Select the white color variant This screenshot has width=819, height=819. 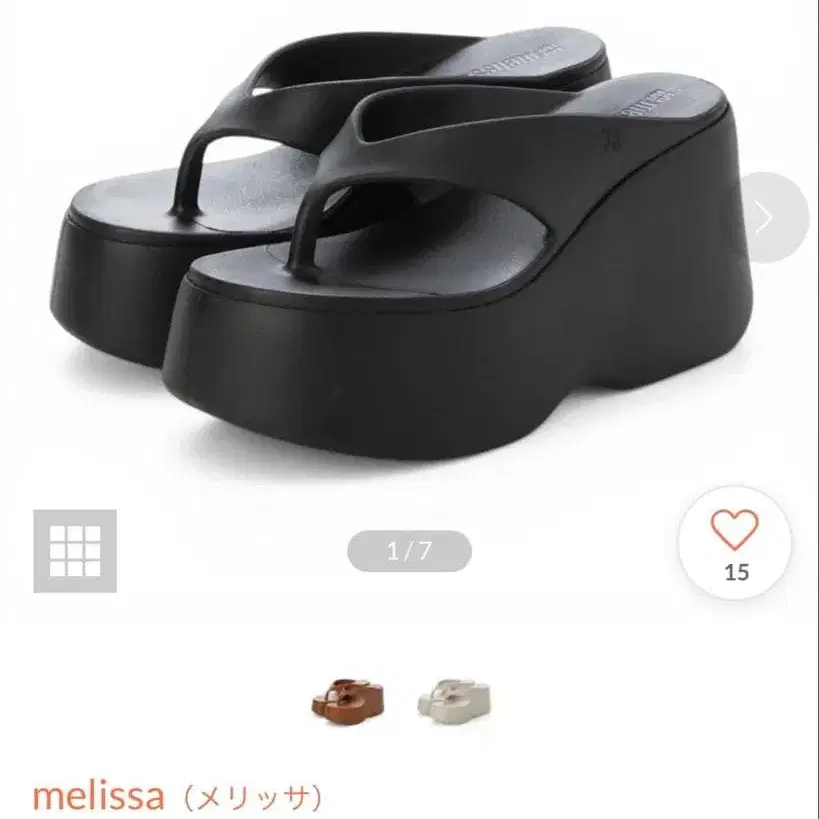click(454, 700)
